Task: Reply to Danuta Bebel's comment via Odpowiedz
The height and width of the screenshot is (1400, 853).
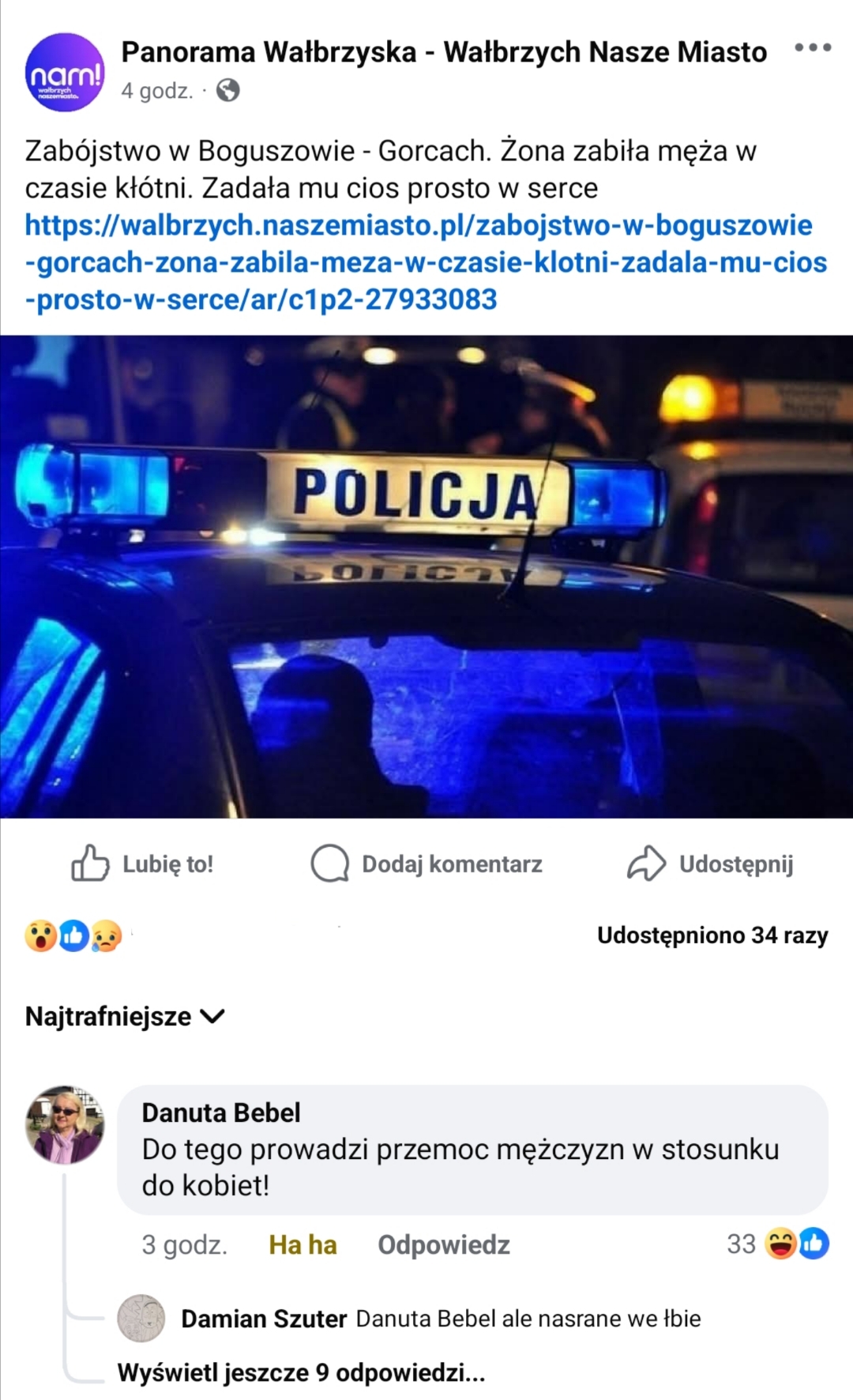Action: [443, 1245]
